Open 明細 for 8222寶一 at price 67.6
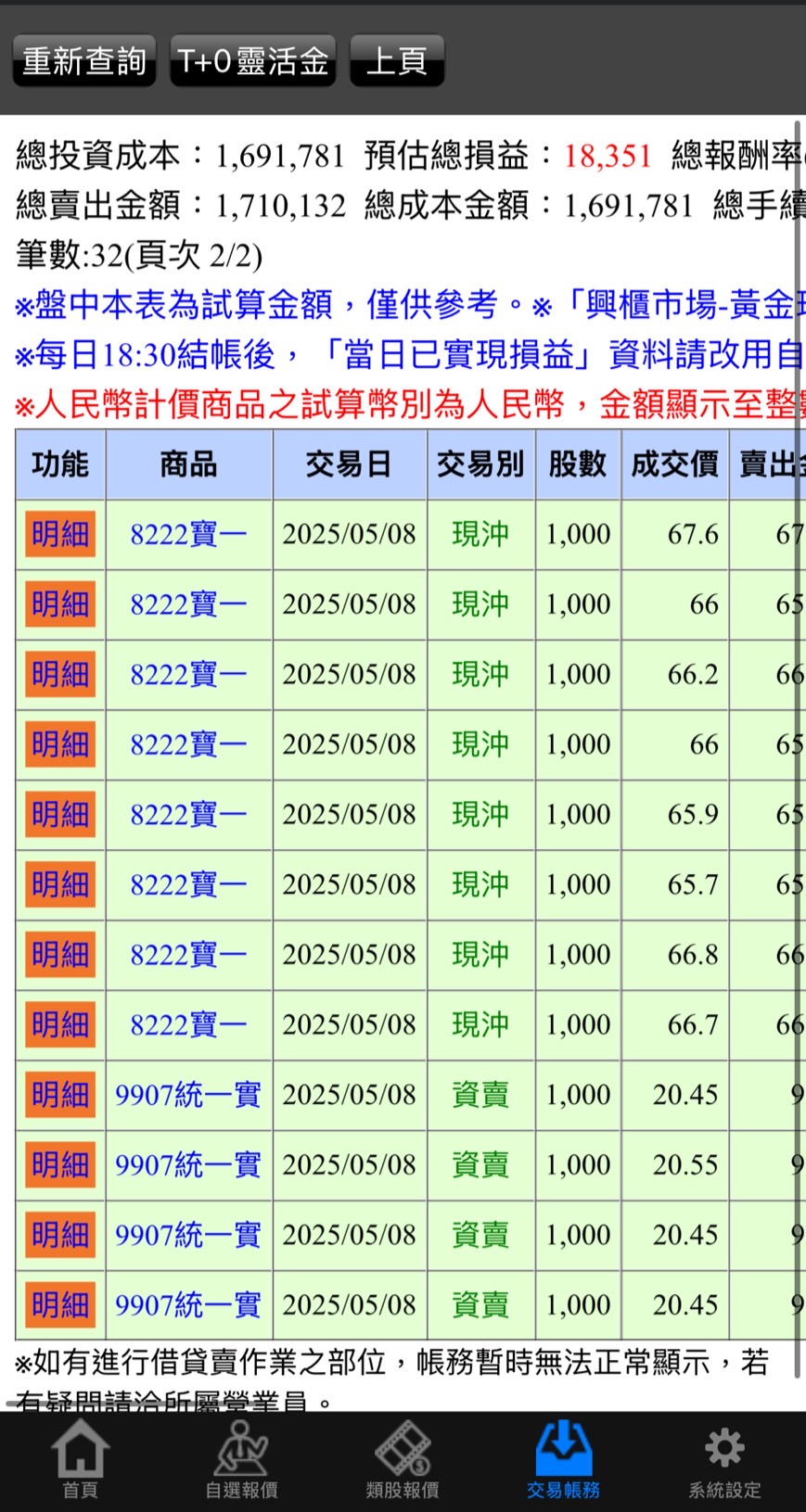This screenshot has width=806, height=1512. (60, 535)
